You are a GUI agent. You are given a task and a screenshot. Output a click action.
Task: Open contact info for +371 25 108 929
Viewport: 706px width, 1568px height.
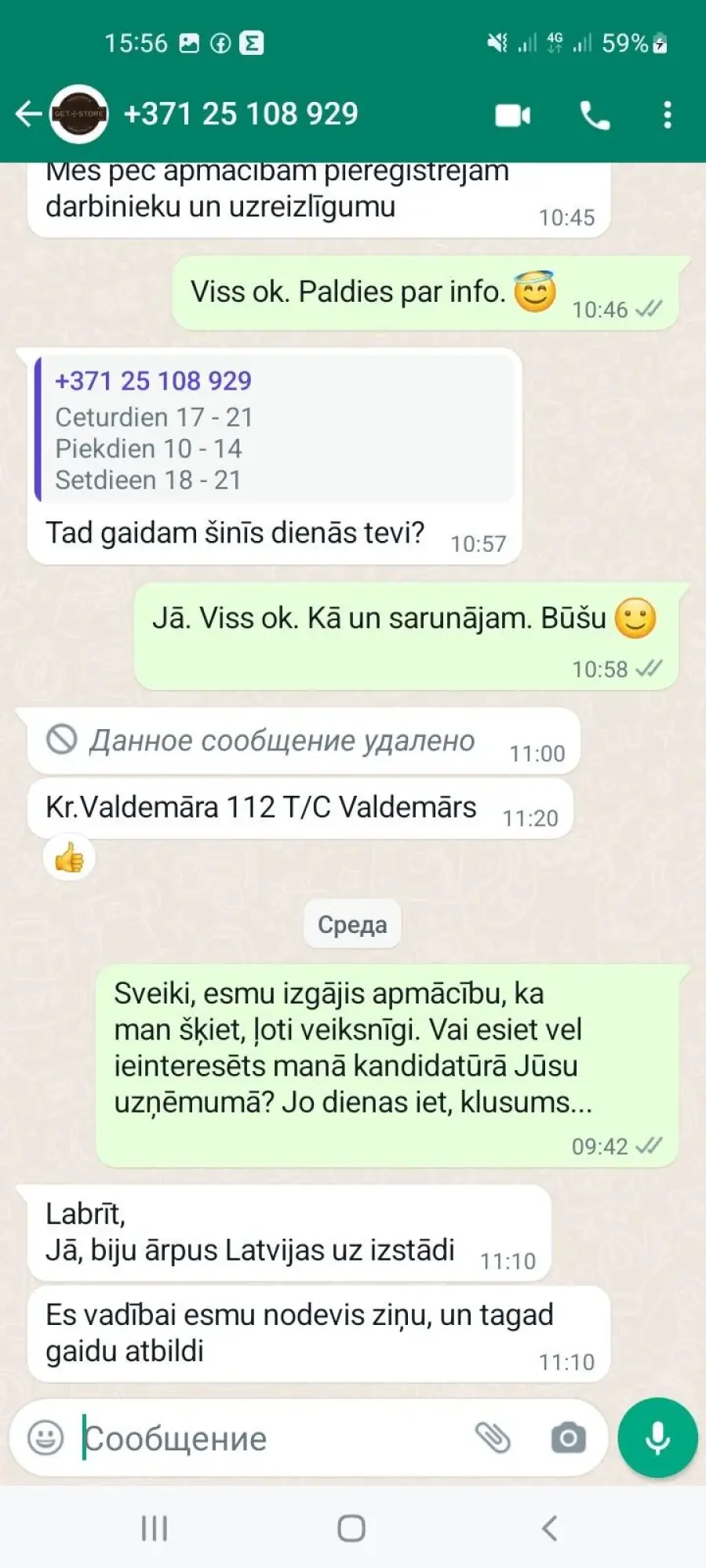241,114
